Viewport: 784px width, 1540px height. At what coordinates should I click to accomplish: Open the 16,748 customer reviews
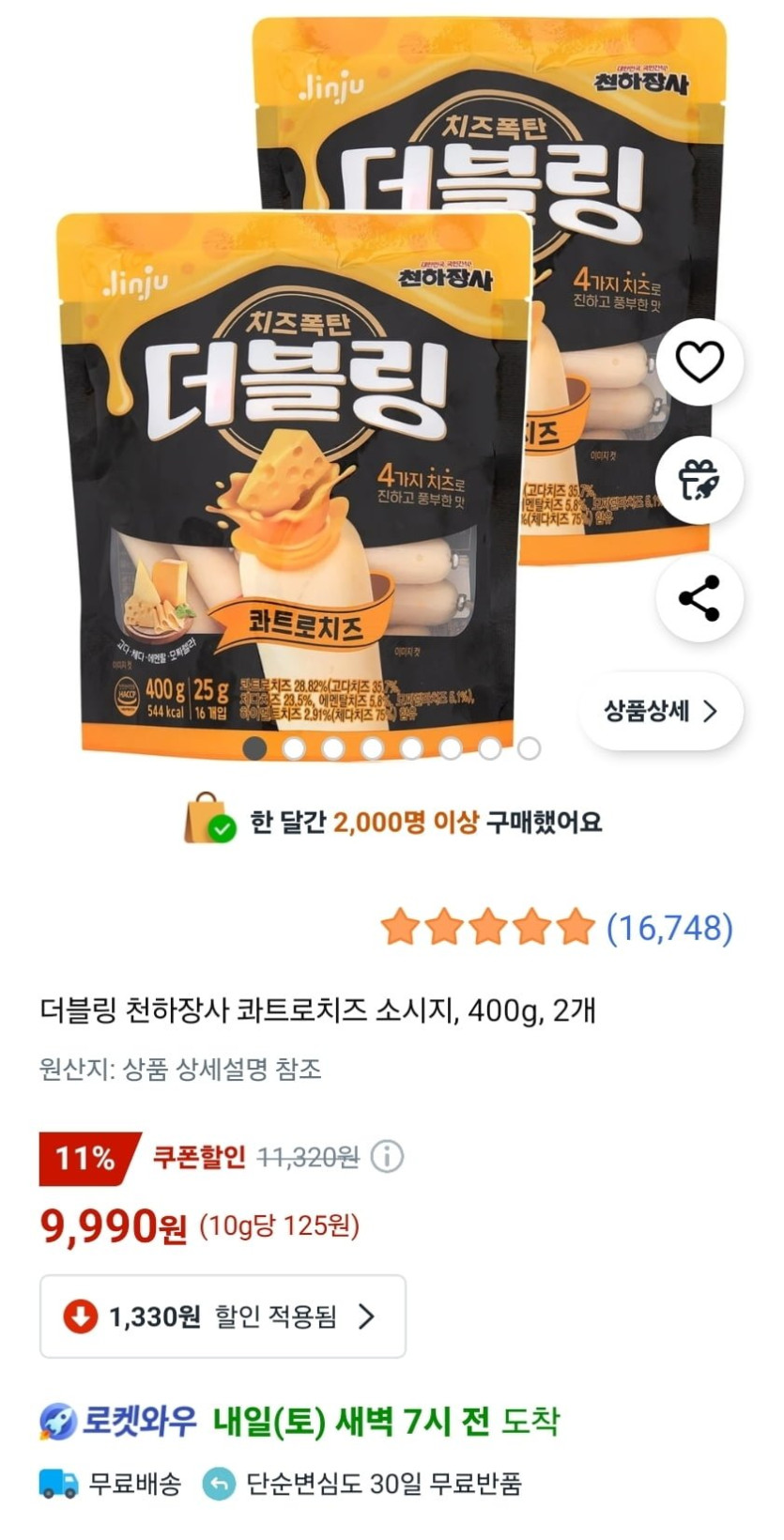(669, 928)
